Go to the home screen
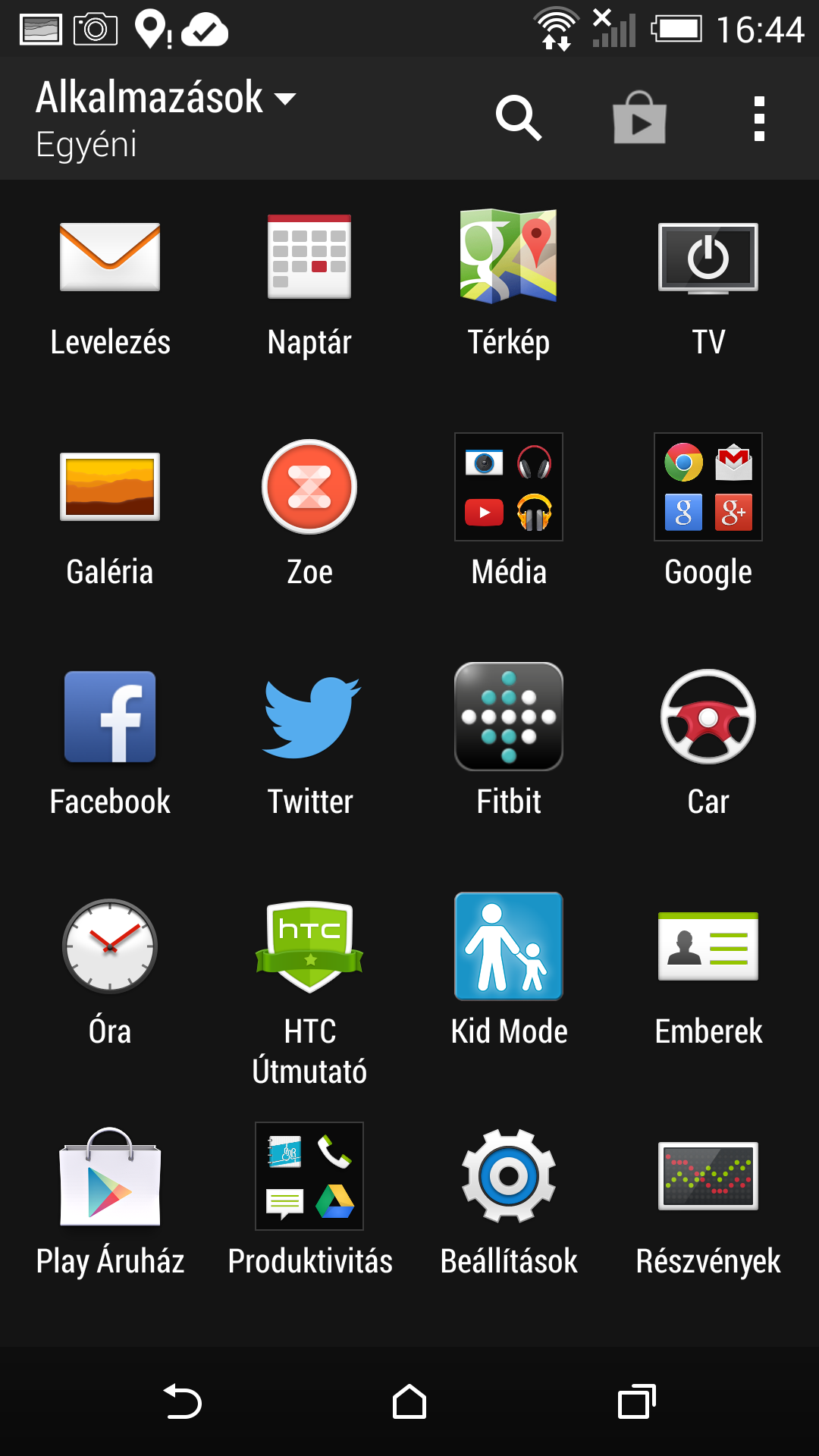This screenshot has width=819, height=1456. coord(409,1401)
